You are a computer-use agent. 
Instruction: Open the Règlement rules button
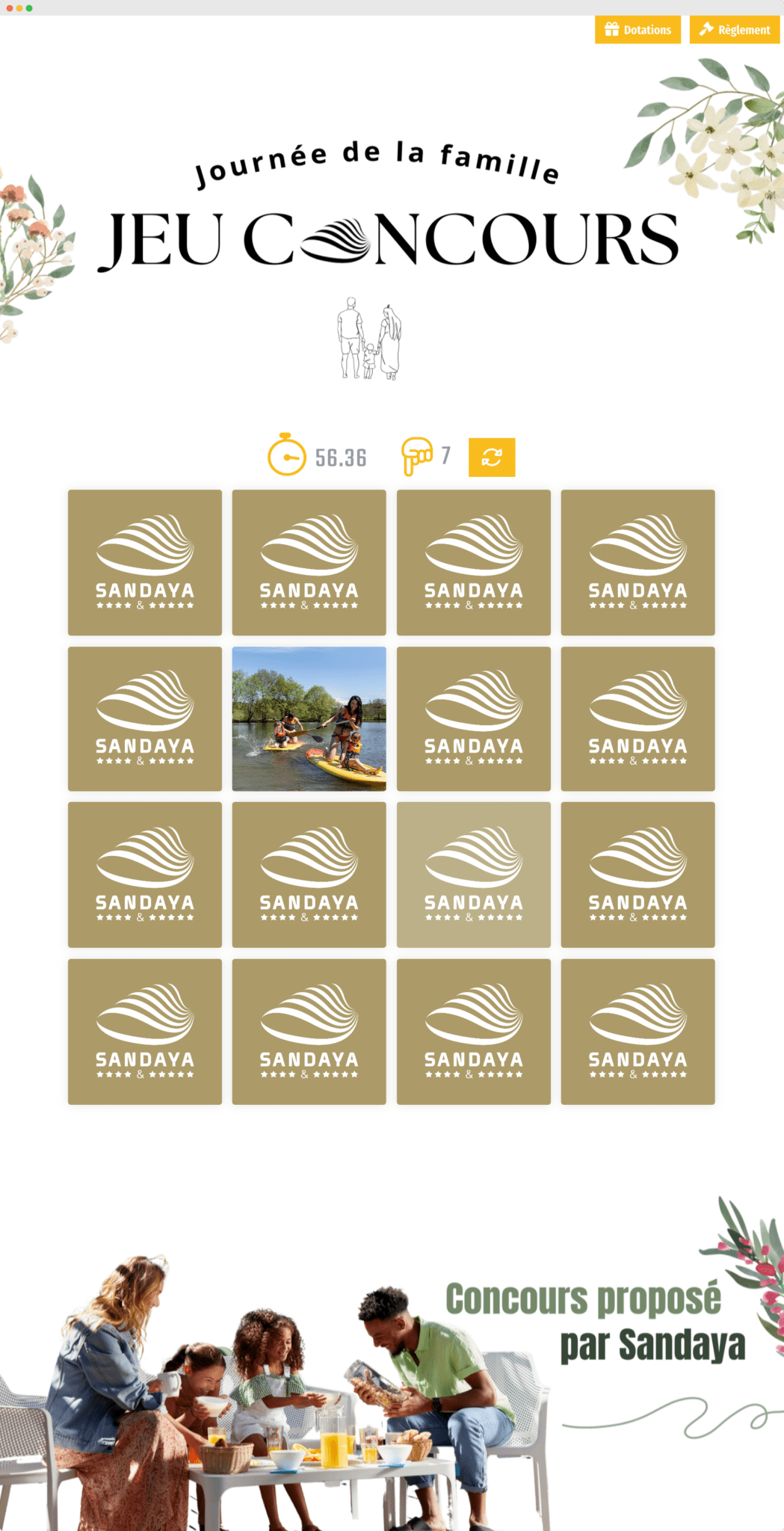[734, 30]
